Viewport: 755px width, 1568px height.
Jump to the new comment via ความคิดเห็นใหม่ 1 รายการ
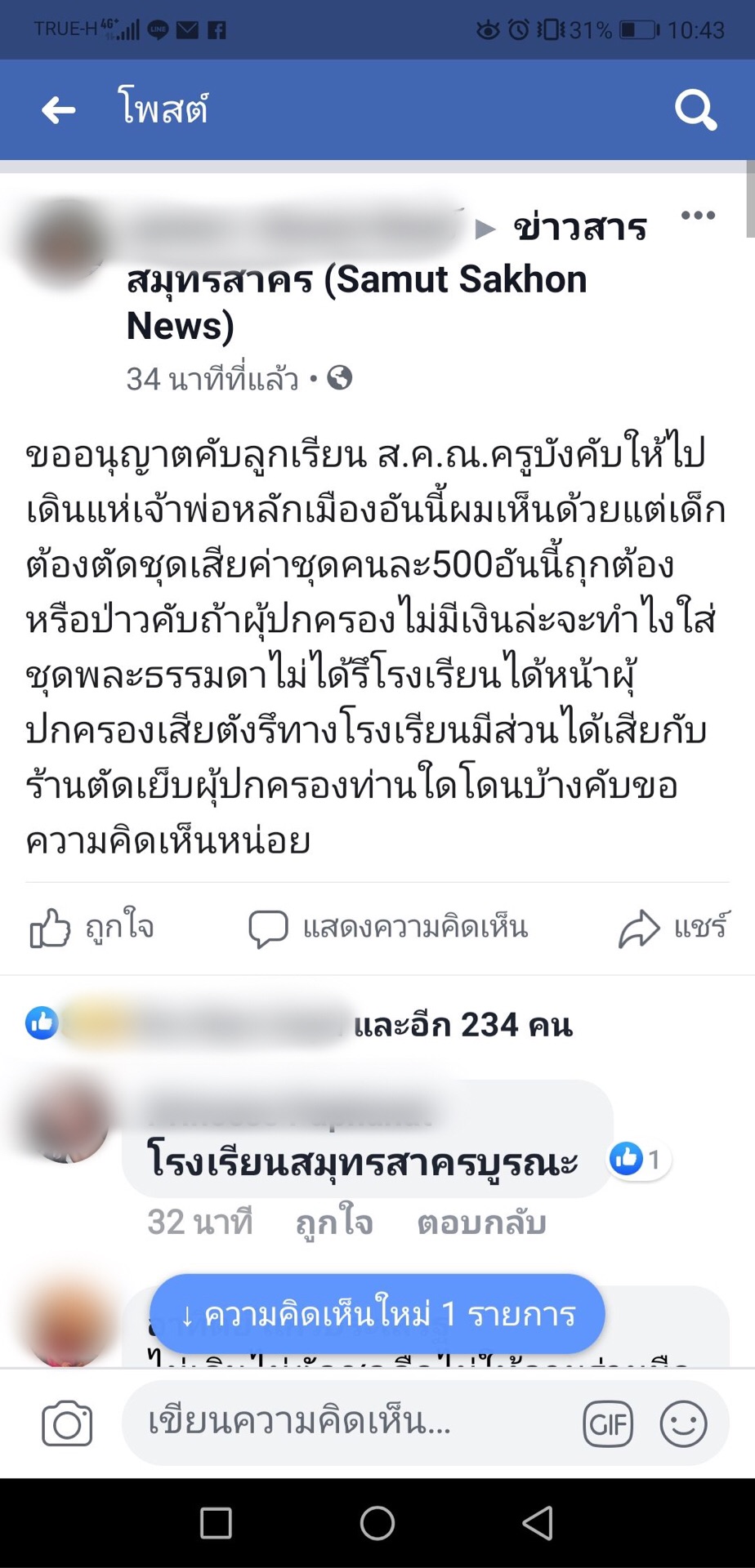pyautogui.click(x=377, y=1314)
